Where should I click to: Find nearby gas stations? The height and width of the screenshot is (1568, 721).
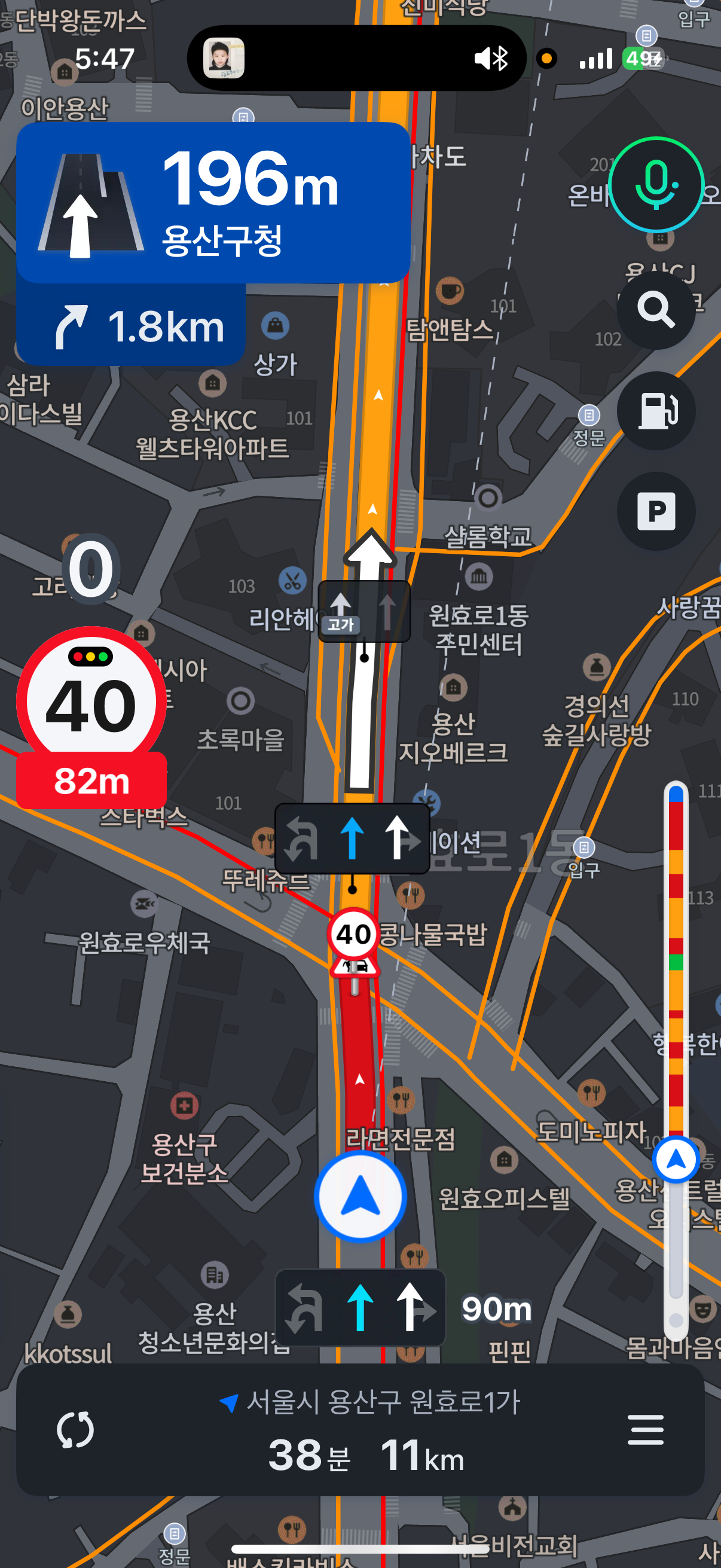click(x=656, y=411)
